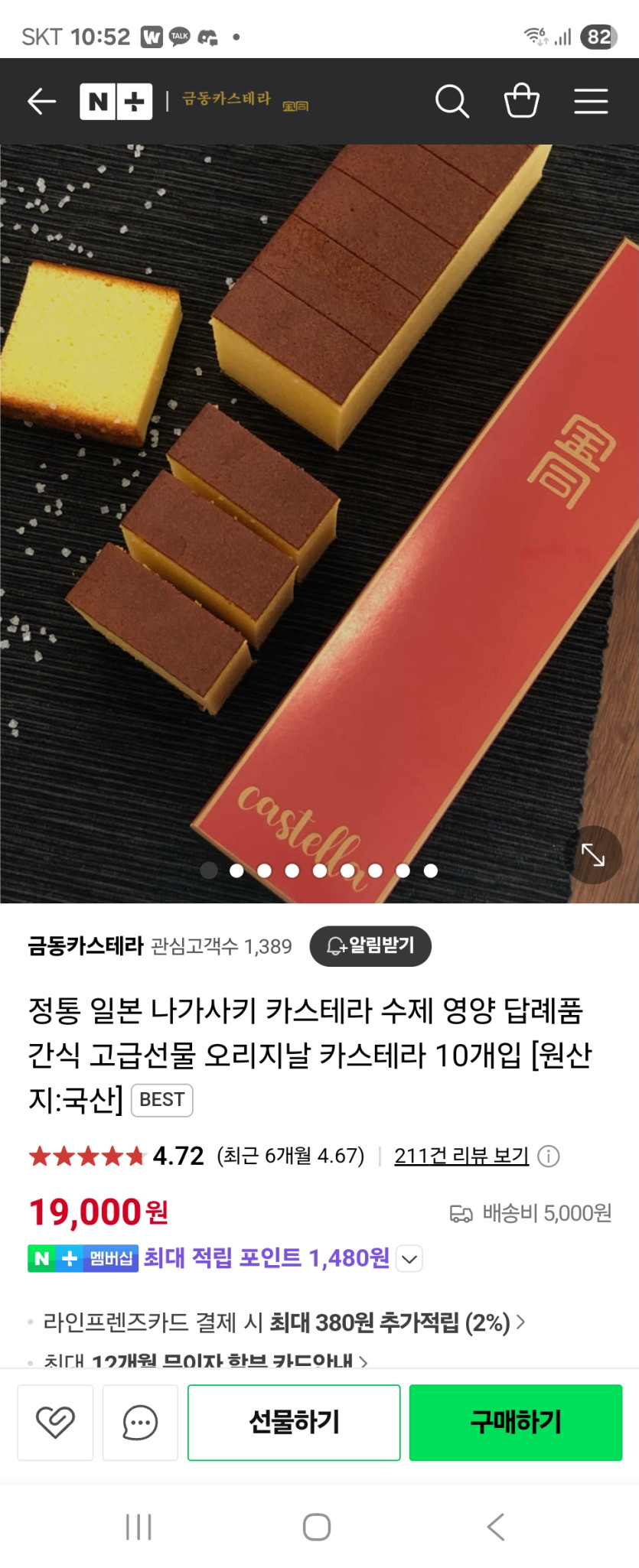Open the shopping cart
Image resolution: width=639 pixels, height=1568 pixels.
tap(522, 101)
